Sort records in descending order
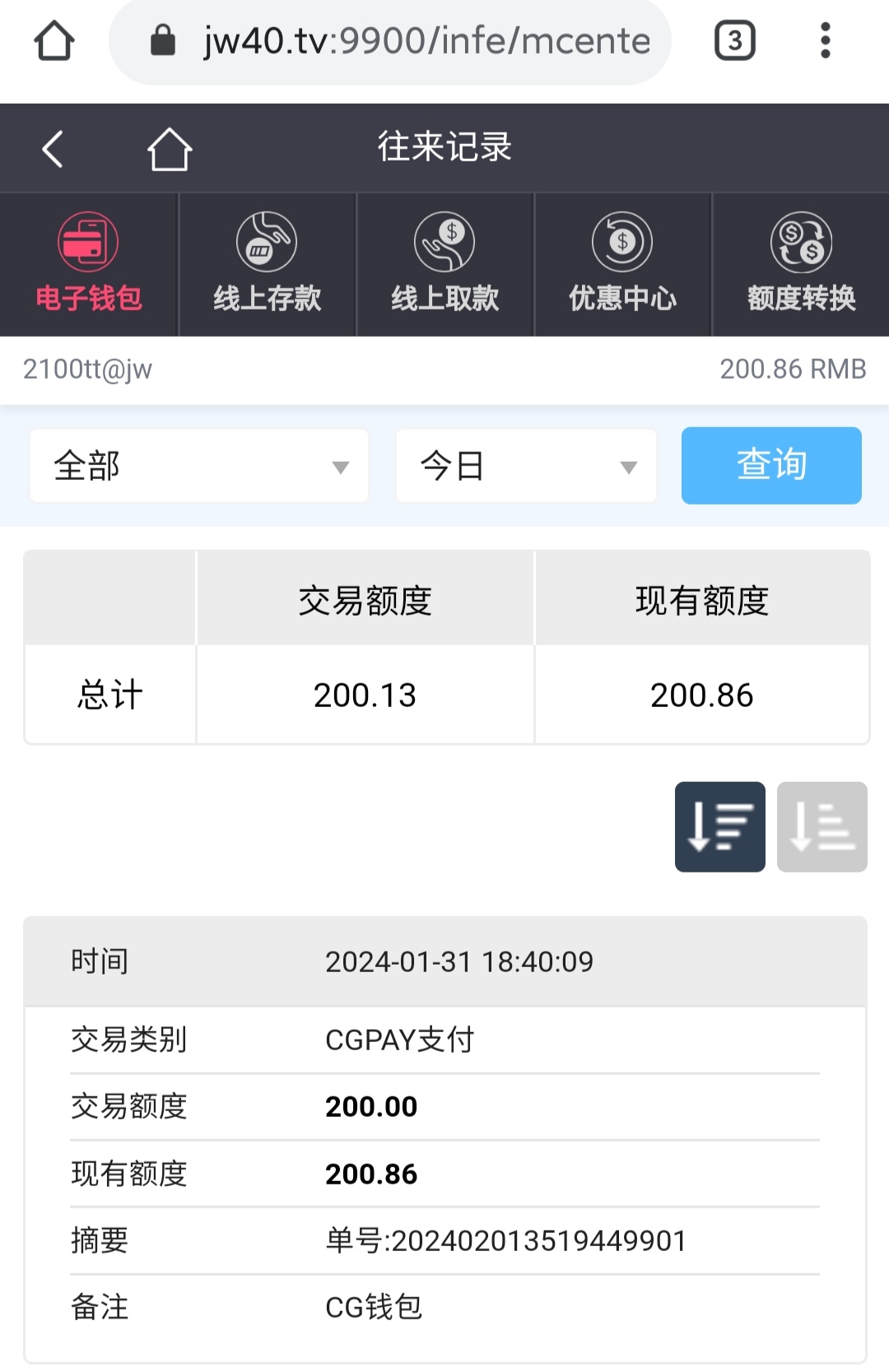889x1372 pixels. [x=719, y=826]
